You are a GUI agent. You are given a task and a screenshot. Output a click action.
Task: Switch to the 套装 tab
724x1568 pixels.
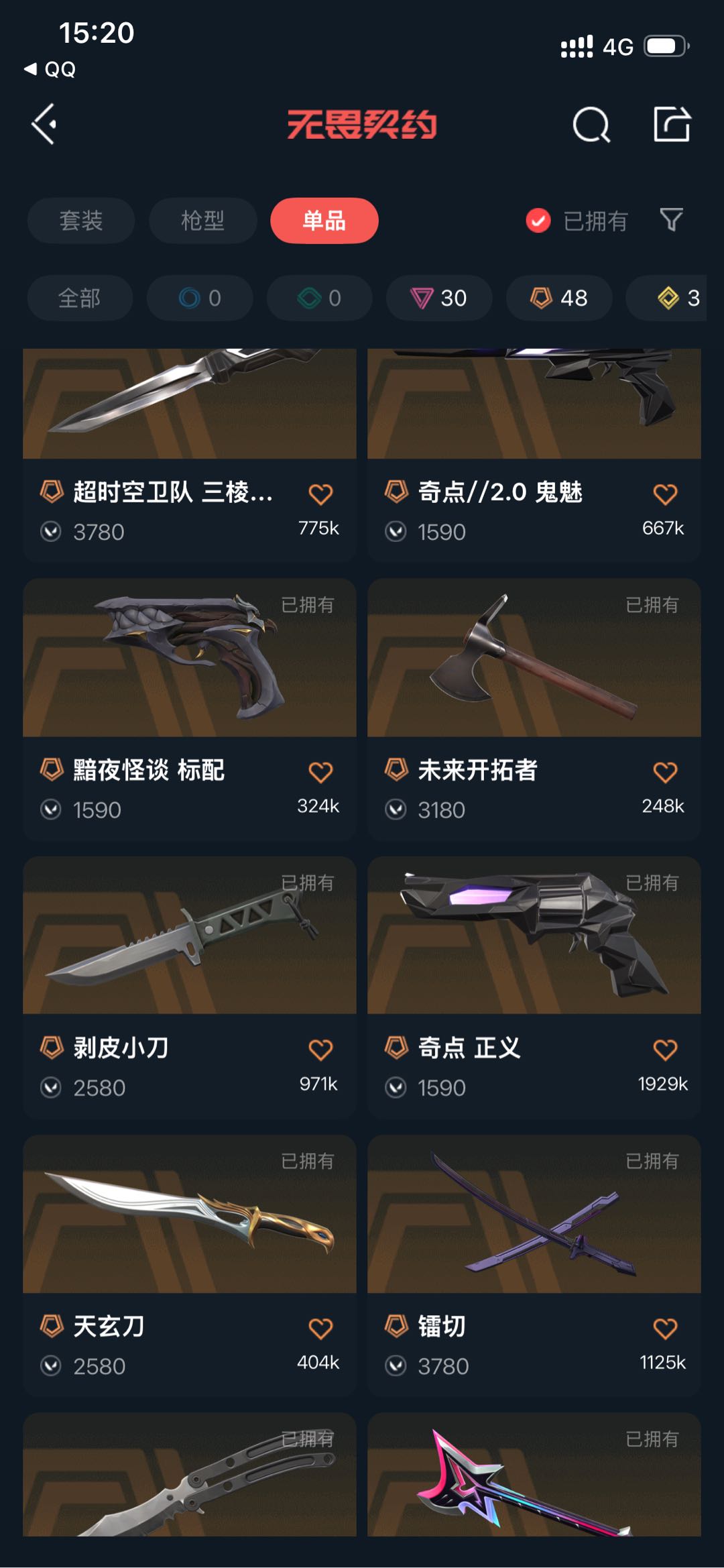coord(80,221)
